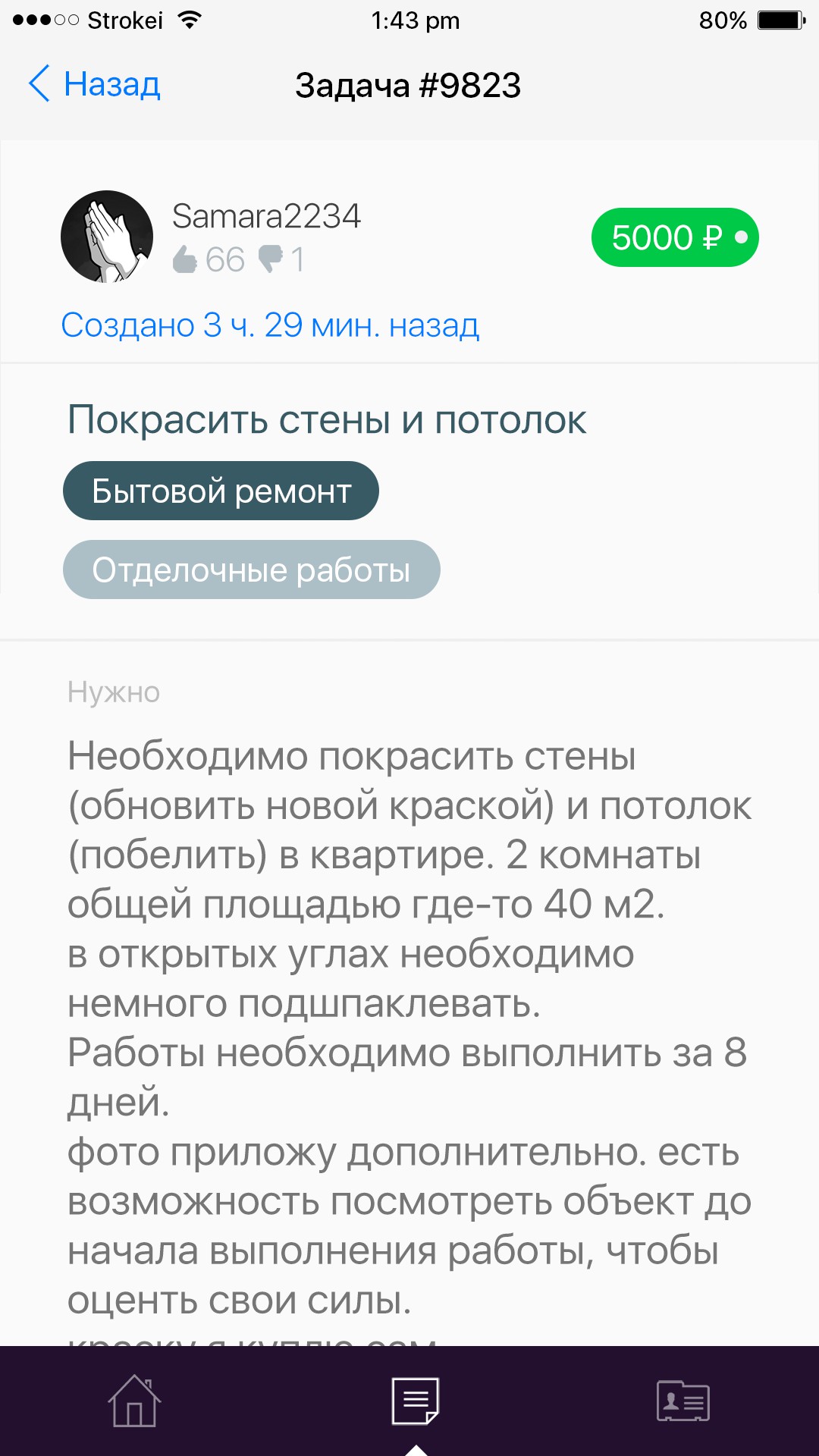
Task: Switch to the home tab
Action: coord(134,1401)
